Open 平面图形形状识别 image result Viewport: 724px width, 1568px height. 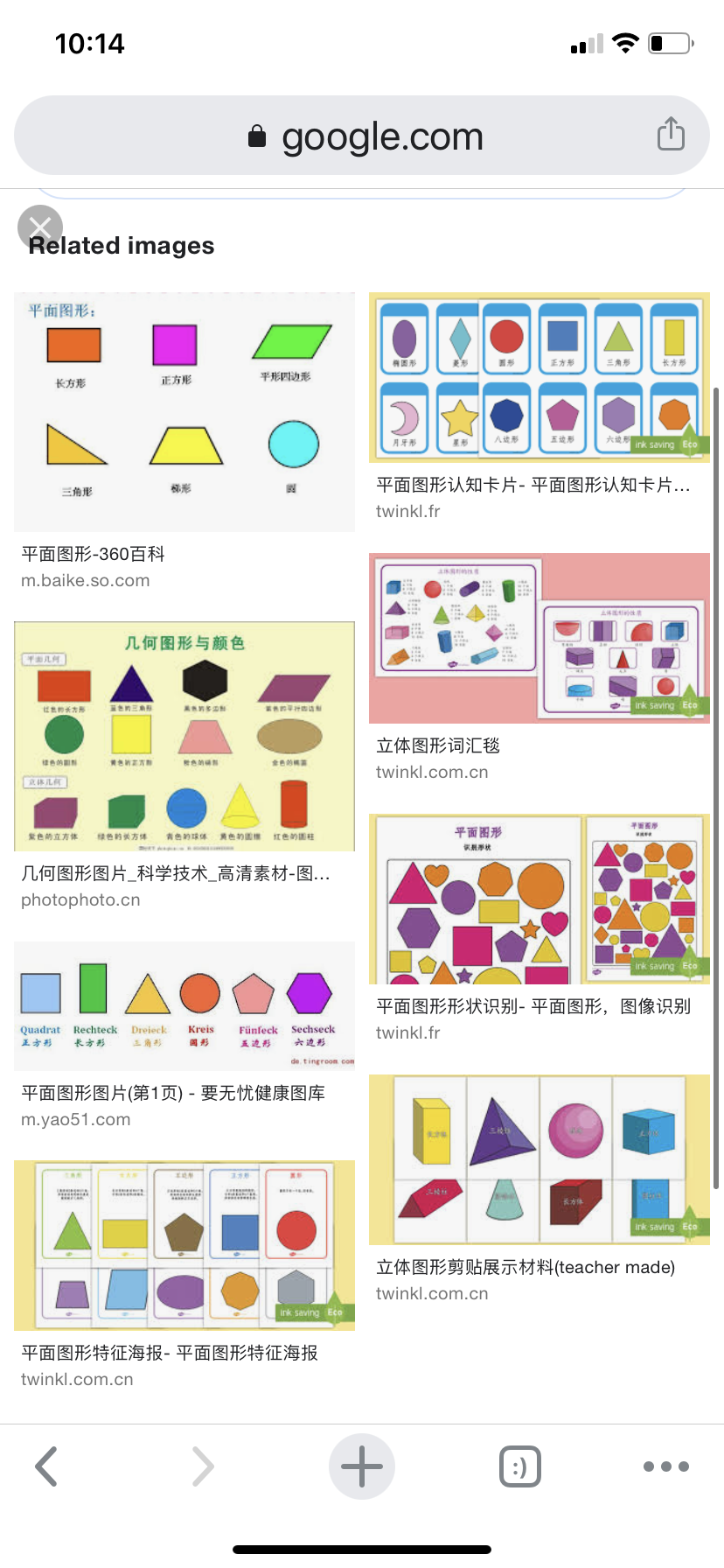click(x=539, y=899)
